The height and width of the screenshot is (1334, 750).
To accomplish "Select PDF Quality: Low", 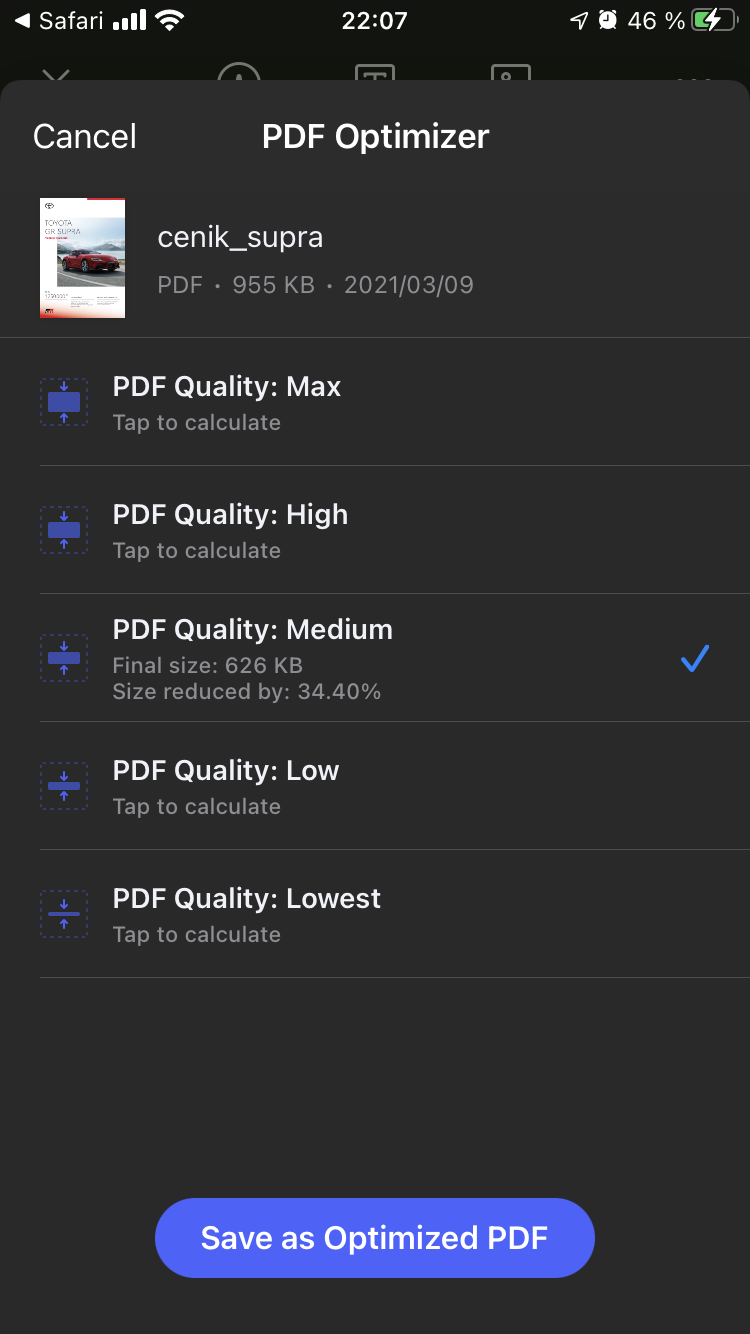I will click(226, 786).
